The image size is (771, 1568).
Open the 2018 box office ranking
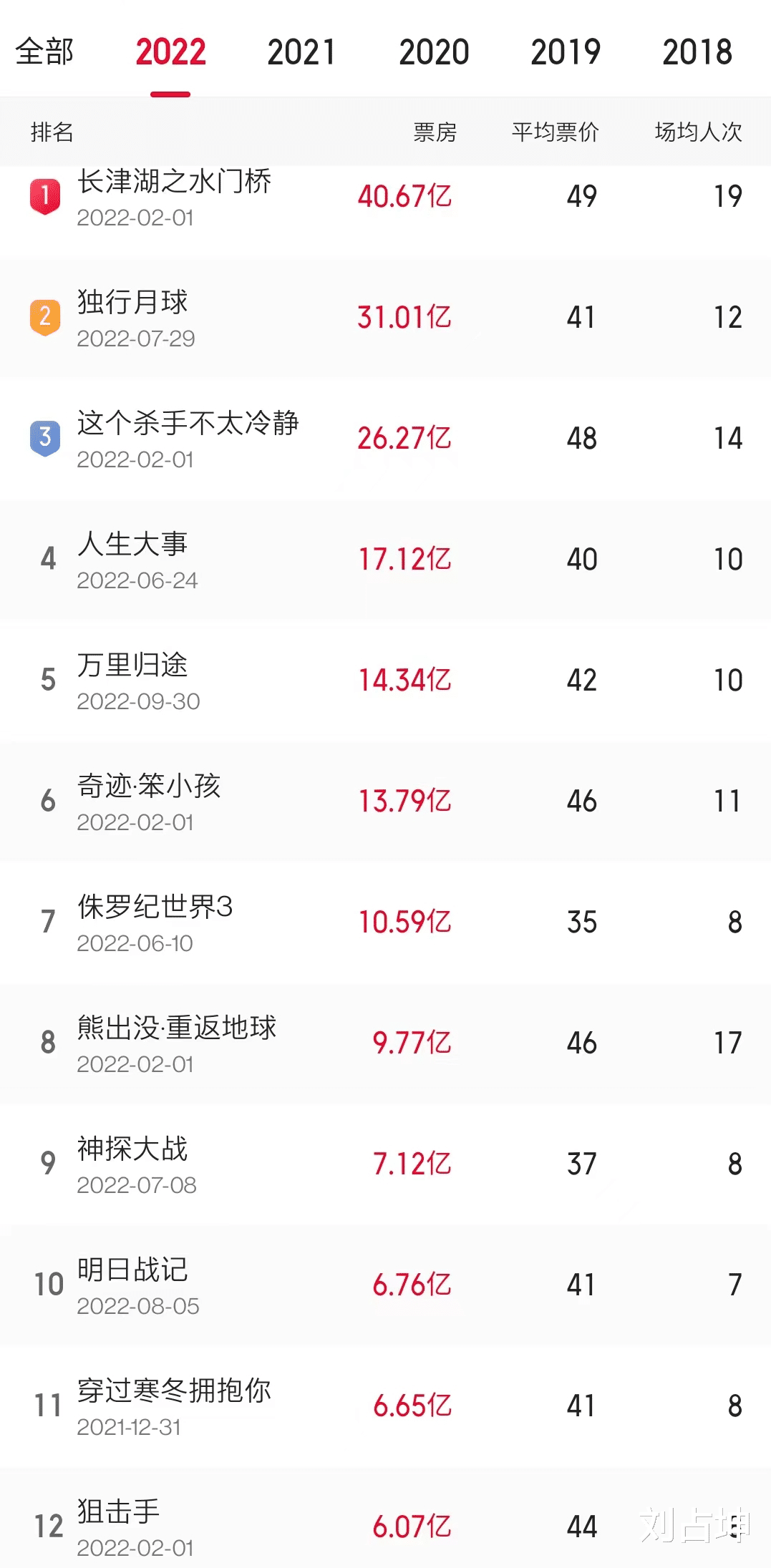(697, 52)
